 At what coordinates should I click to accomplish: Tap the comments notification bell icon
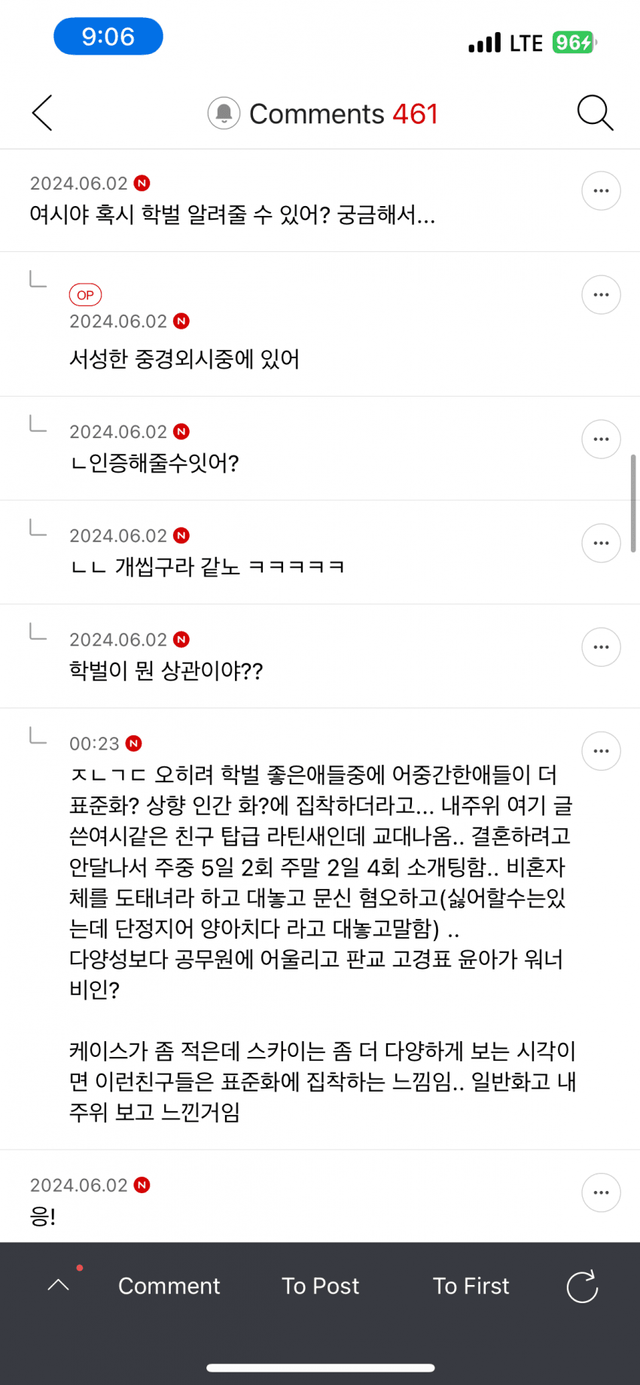click(224, 113)
